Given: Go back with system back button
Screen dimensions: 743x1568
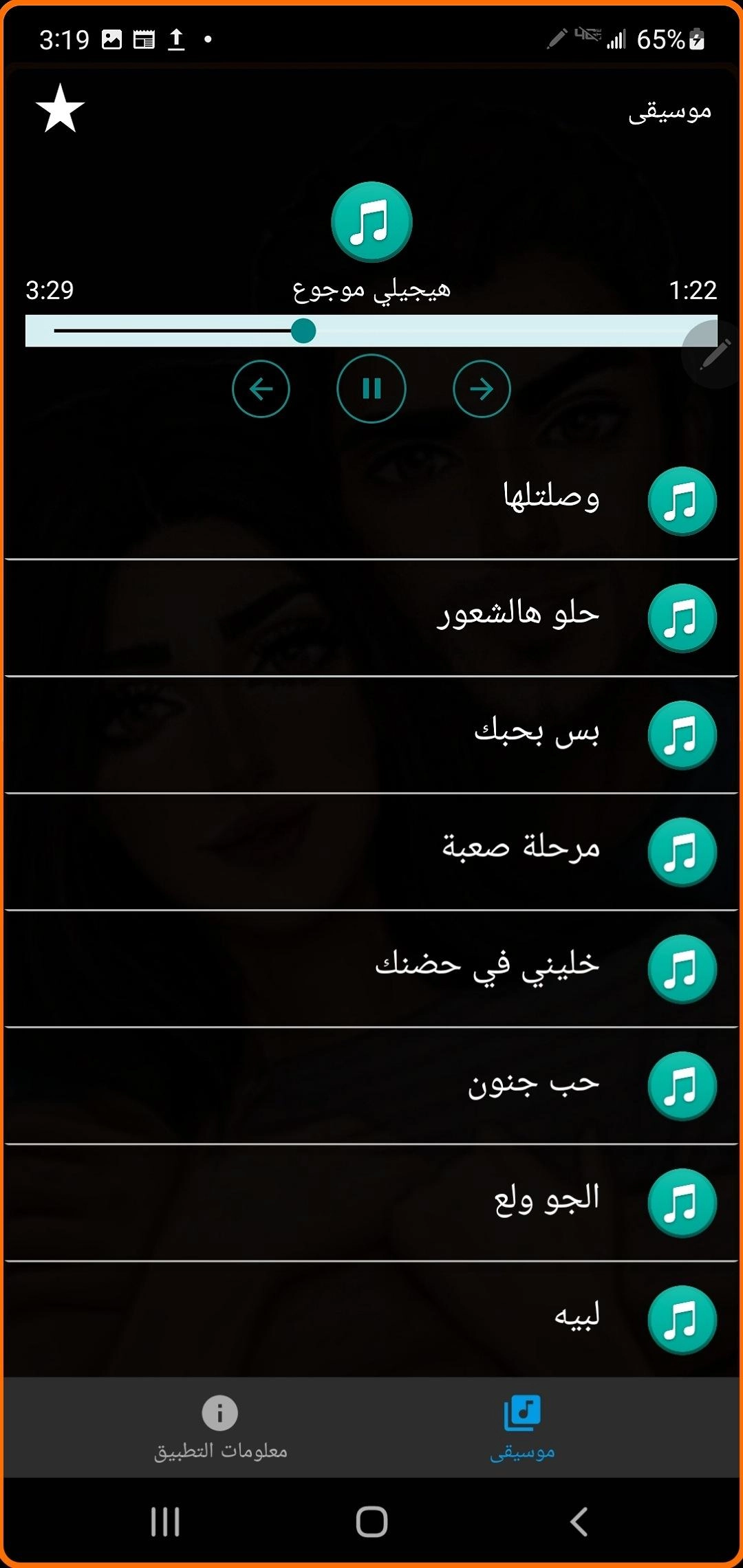Looking at the screenshot, I should coord(578,1521).
